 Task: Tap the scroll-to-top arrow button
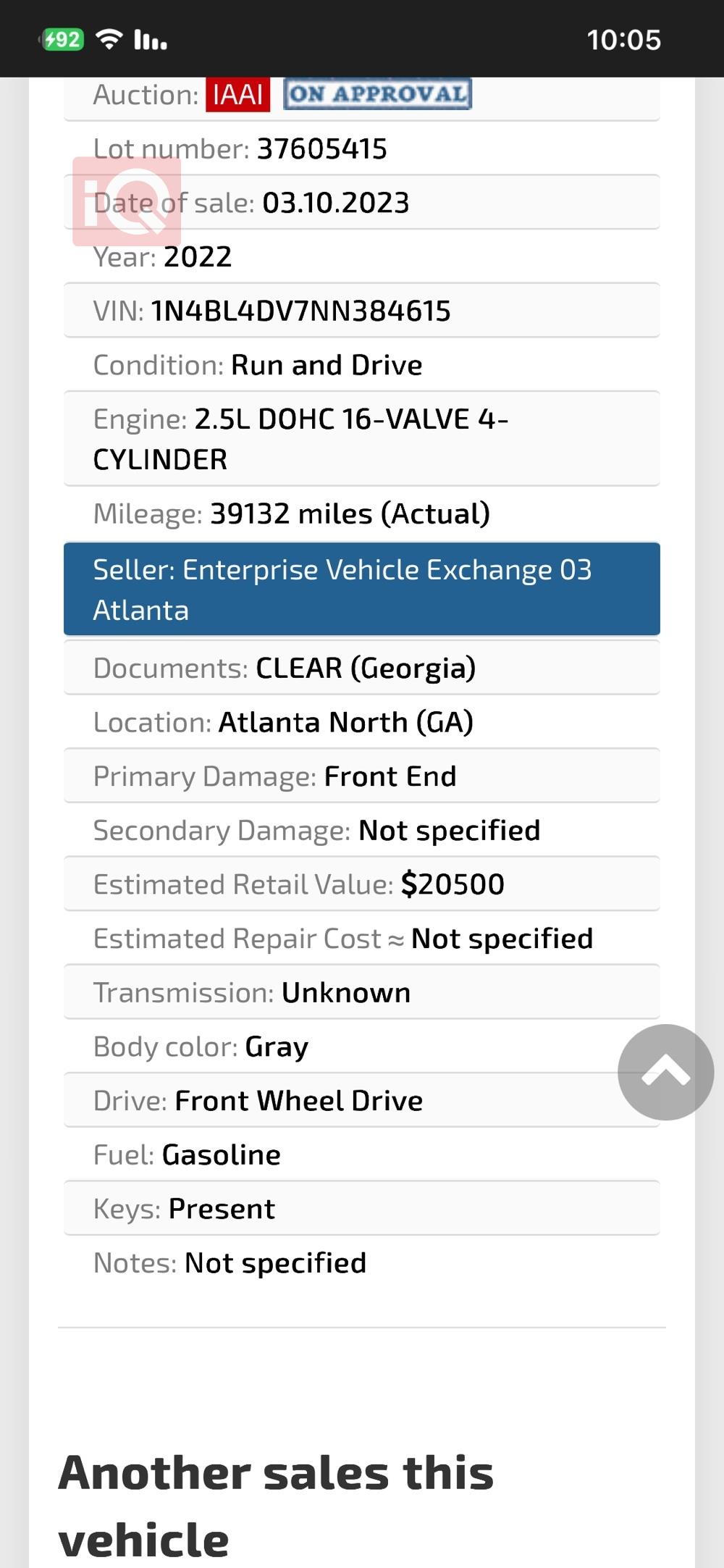[x=665, y=1072]
